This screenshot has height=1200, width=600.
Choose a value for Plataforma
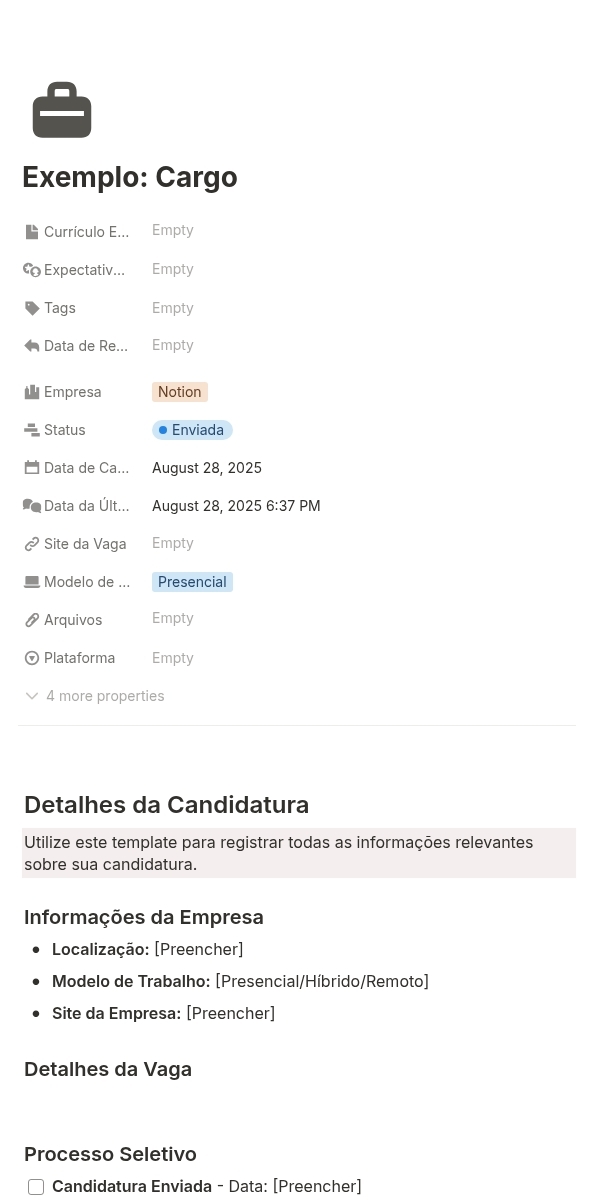tap(173, 658)
